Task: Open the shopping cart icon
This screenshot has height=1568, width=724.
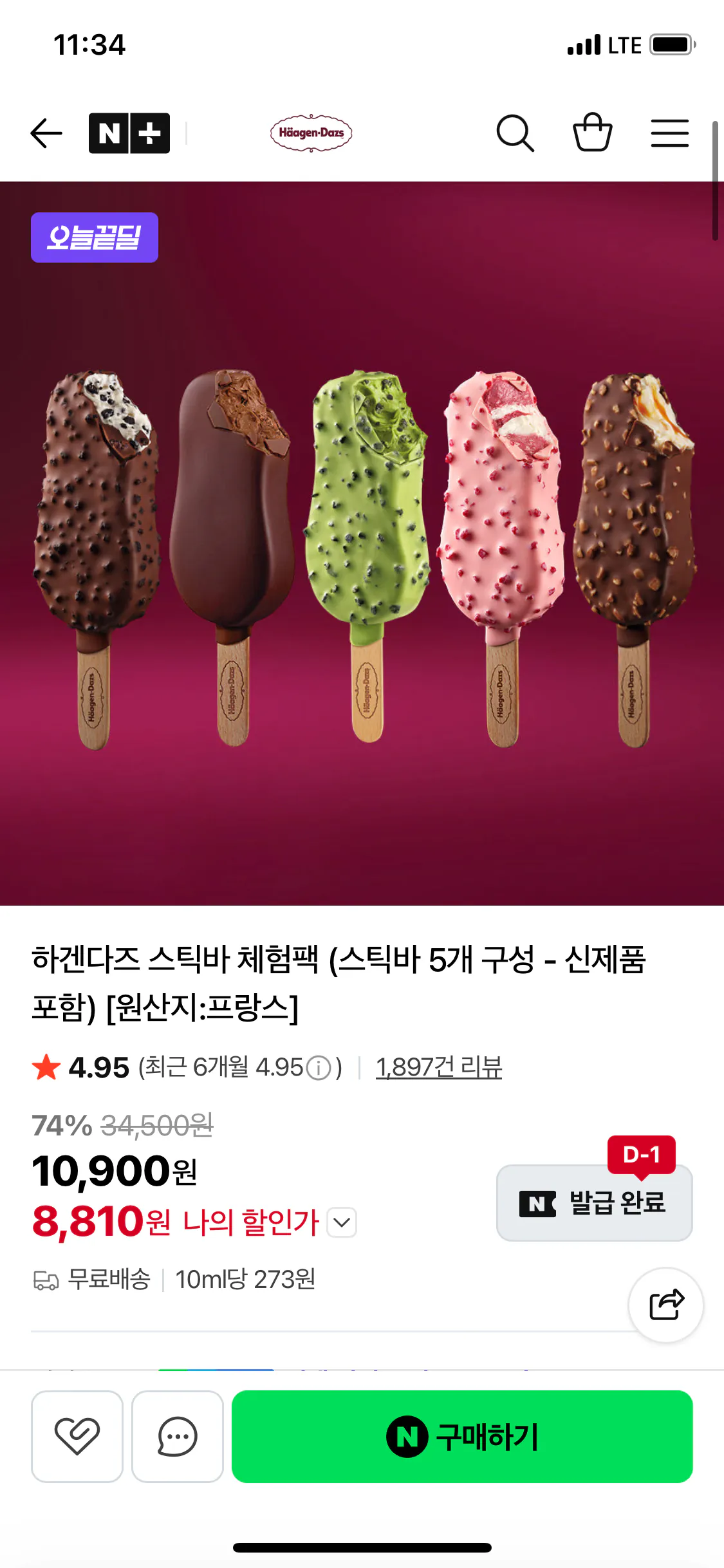Action: (x=593, y=132)
